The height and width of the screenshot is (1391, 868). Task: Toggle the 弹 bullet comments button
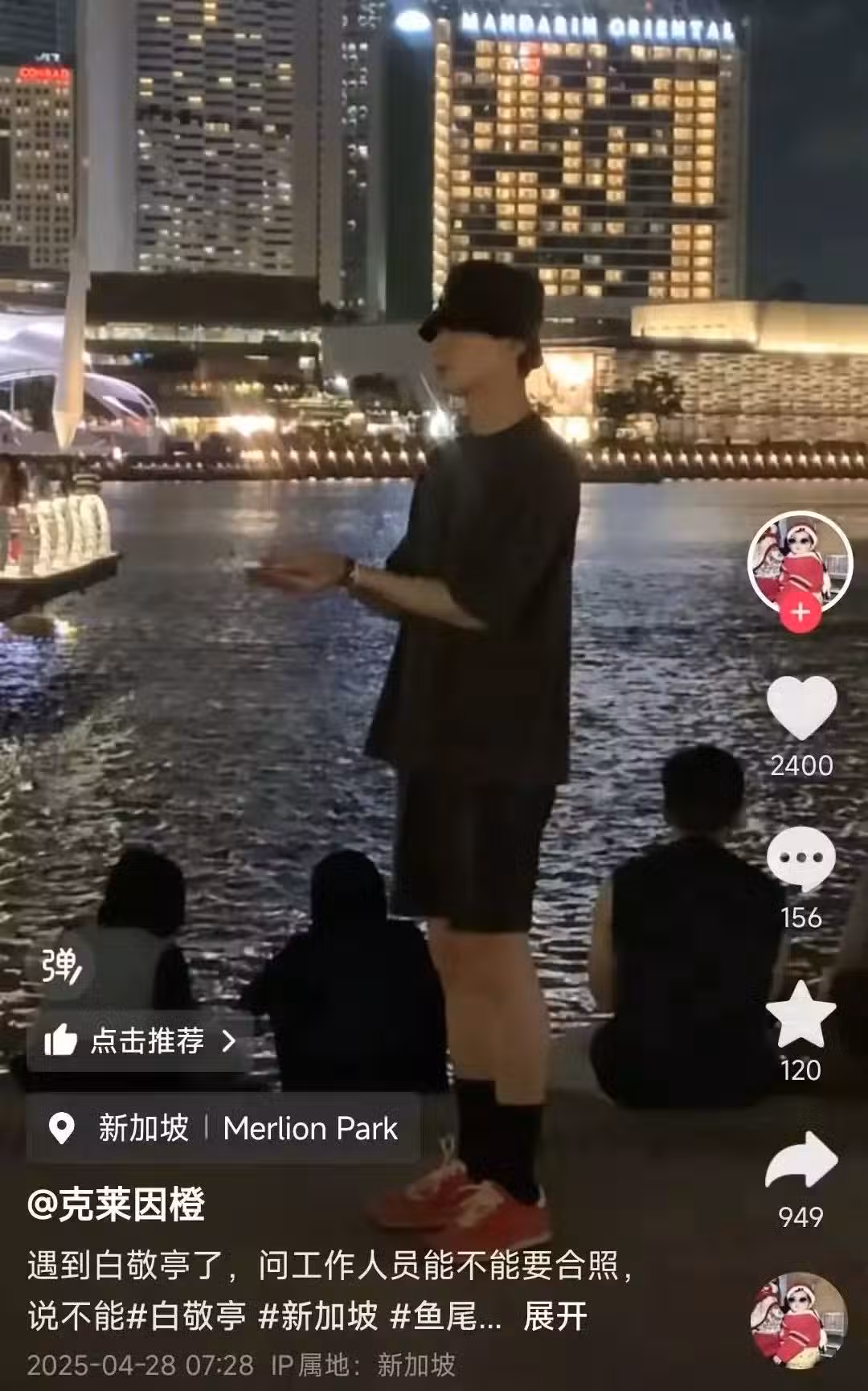tap(61, 966)
